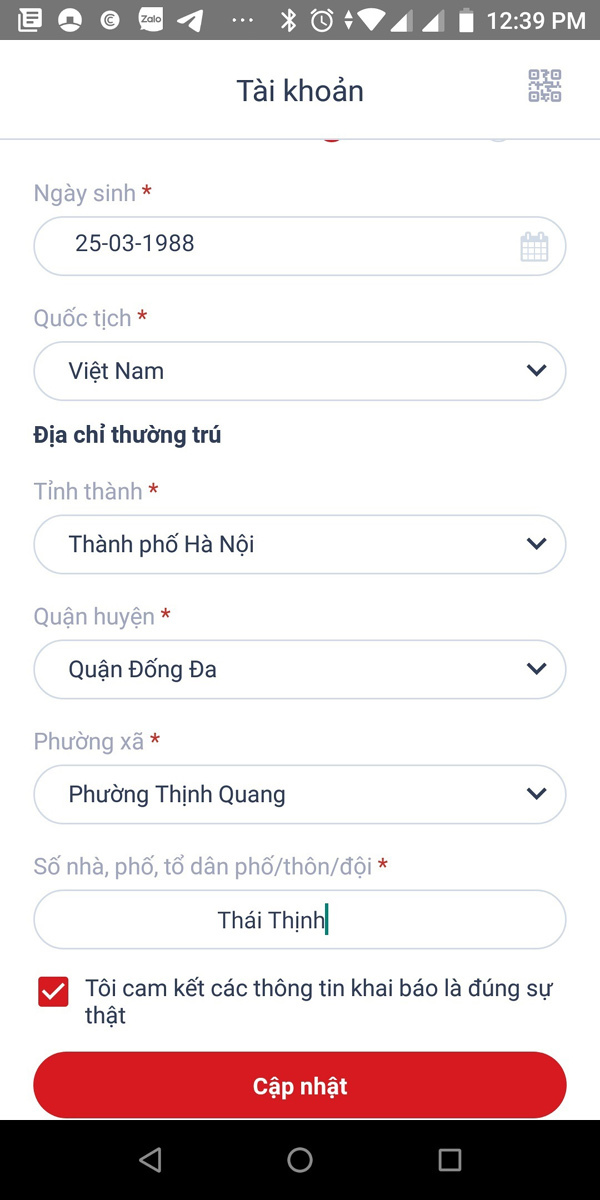Open the Tỉnh thành dropdown
The width and height of the screenshot is (600, 1200).
click(300, 544)
